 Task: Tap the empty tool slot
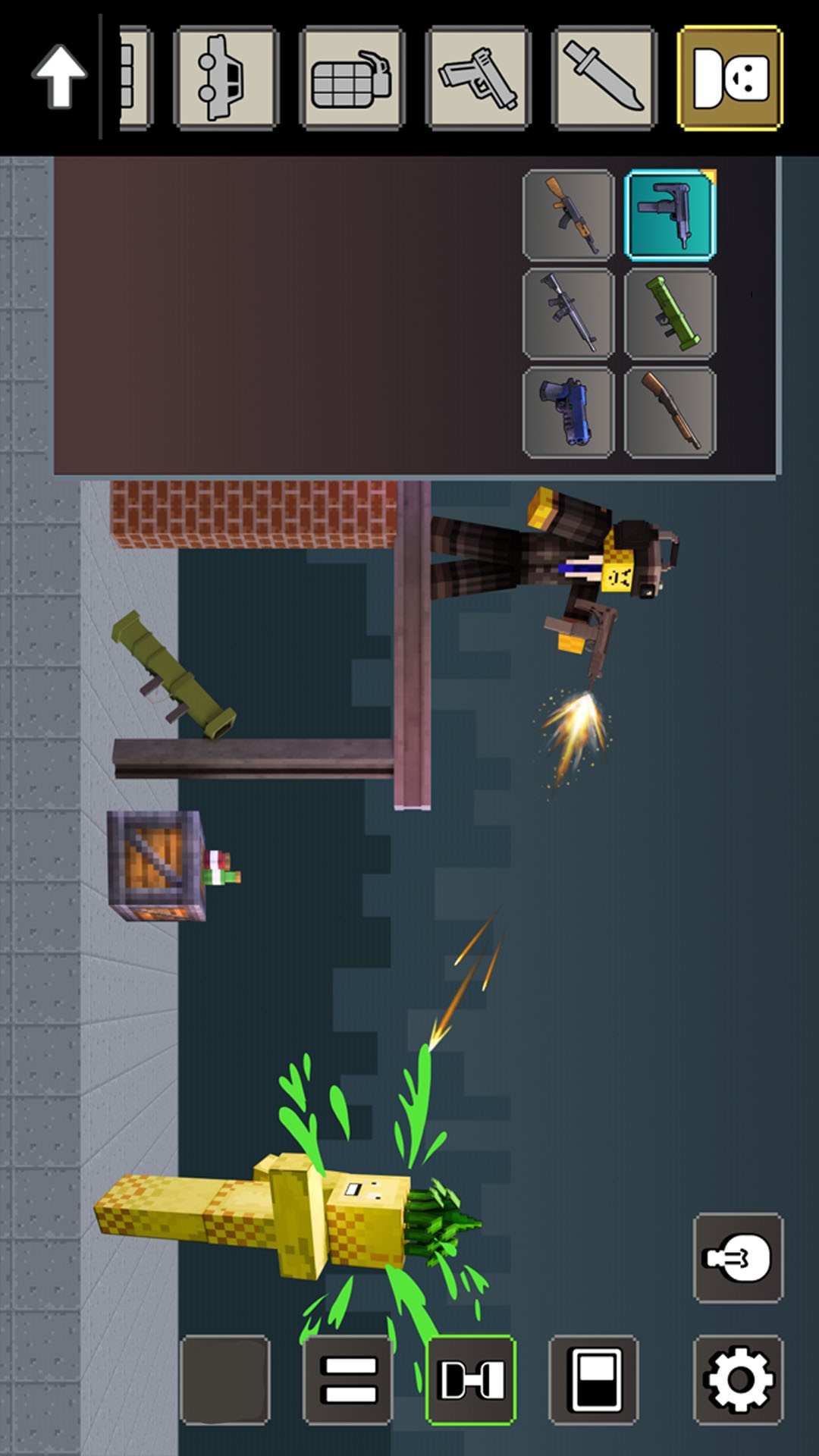point(225,1379)
